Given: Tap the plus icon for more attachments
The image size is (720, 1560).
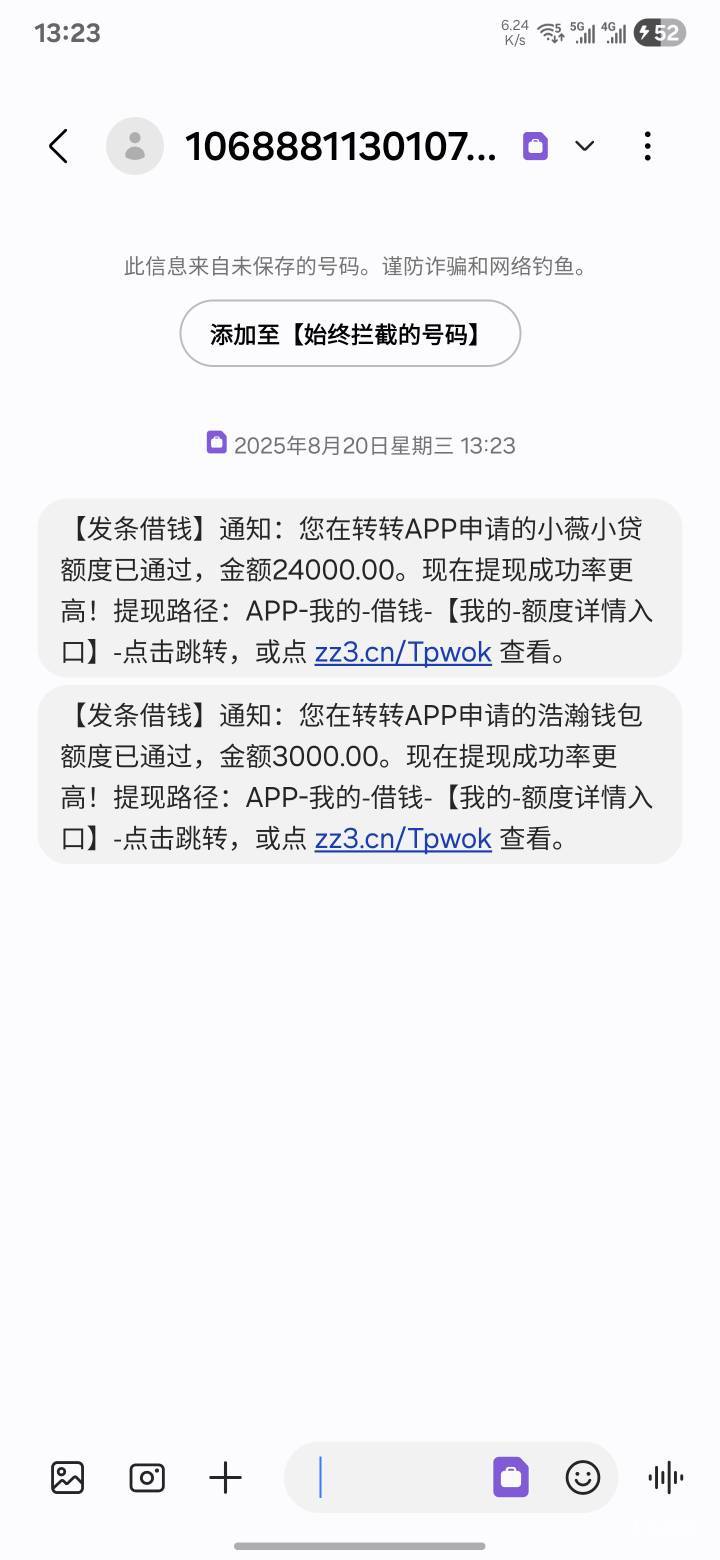Looking at the screenshot, I should (226, 1477).
